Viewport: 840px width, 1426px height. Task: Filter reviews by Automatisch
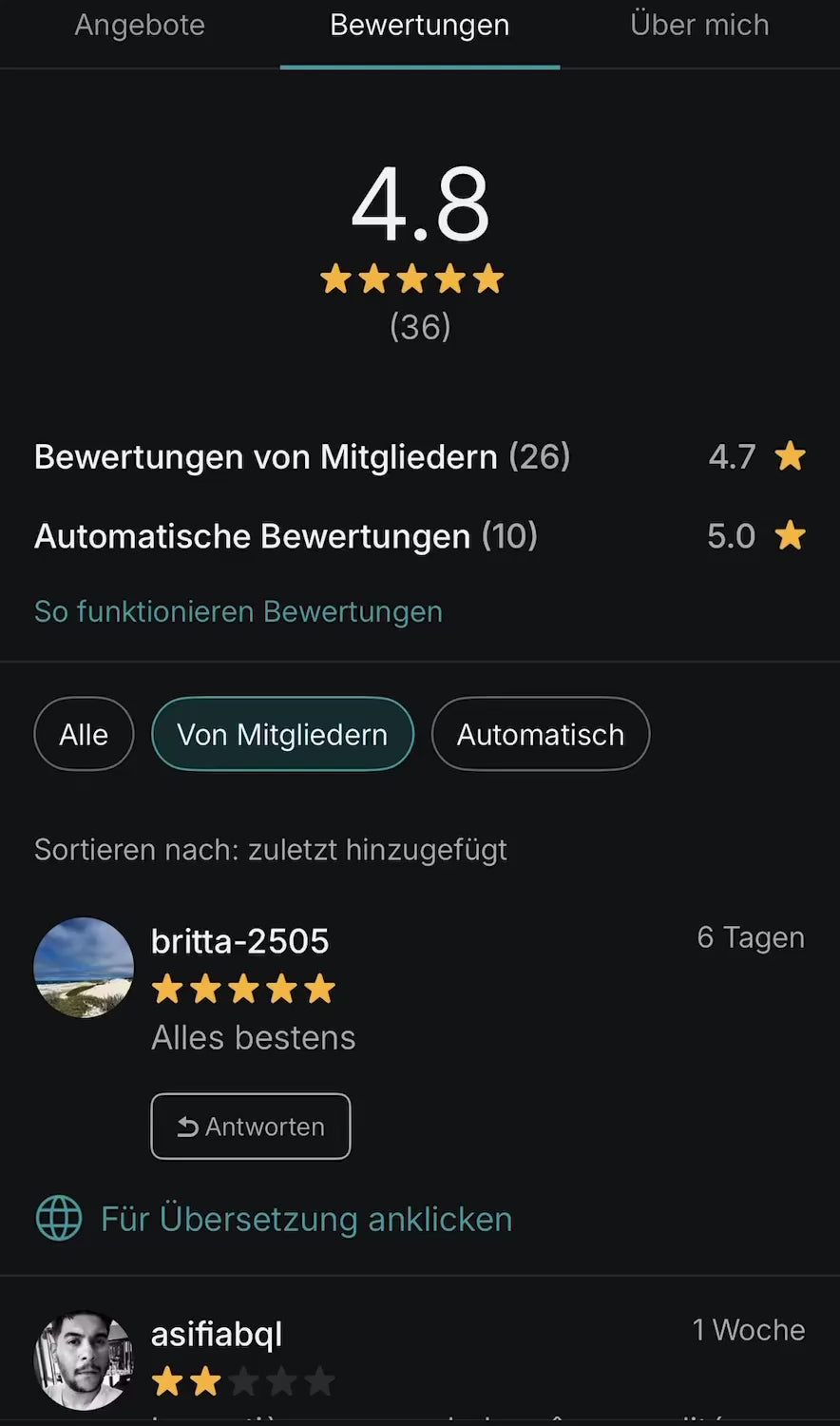[541, 734]
